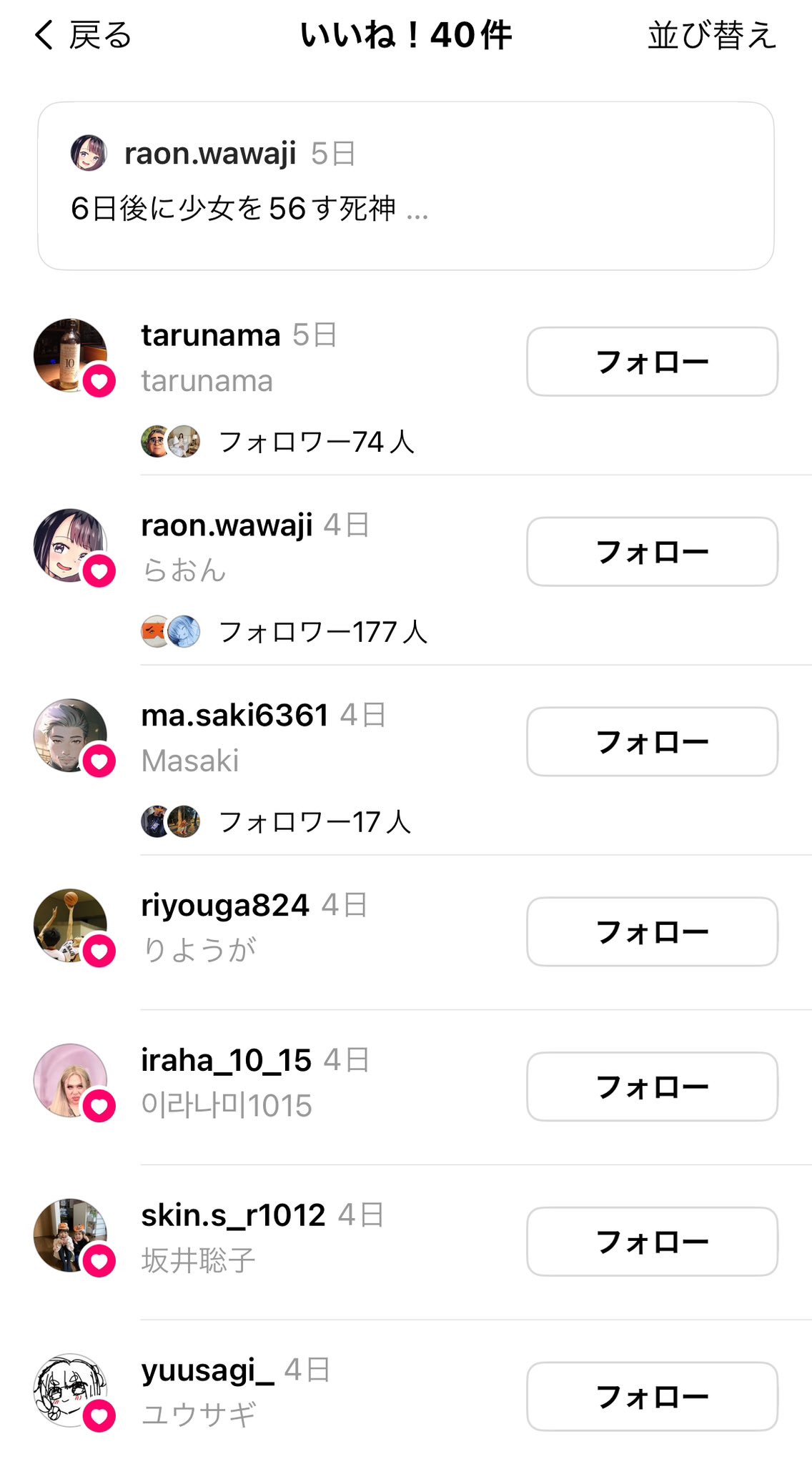Open らおん's profile from the likes list
The height and width of the screenshot is (1464, 812).
pos(227,526)
